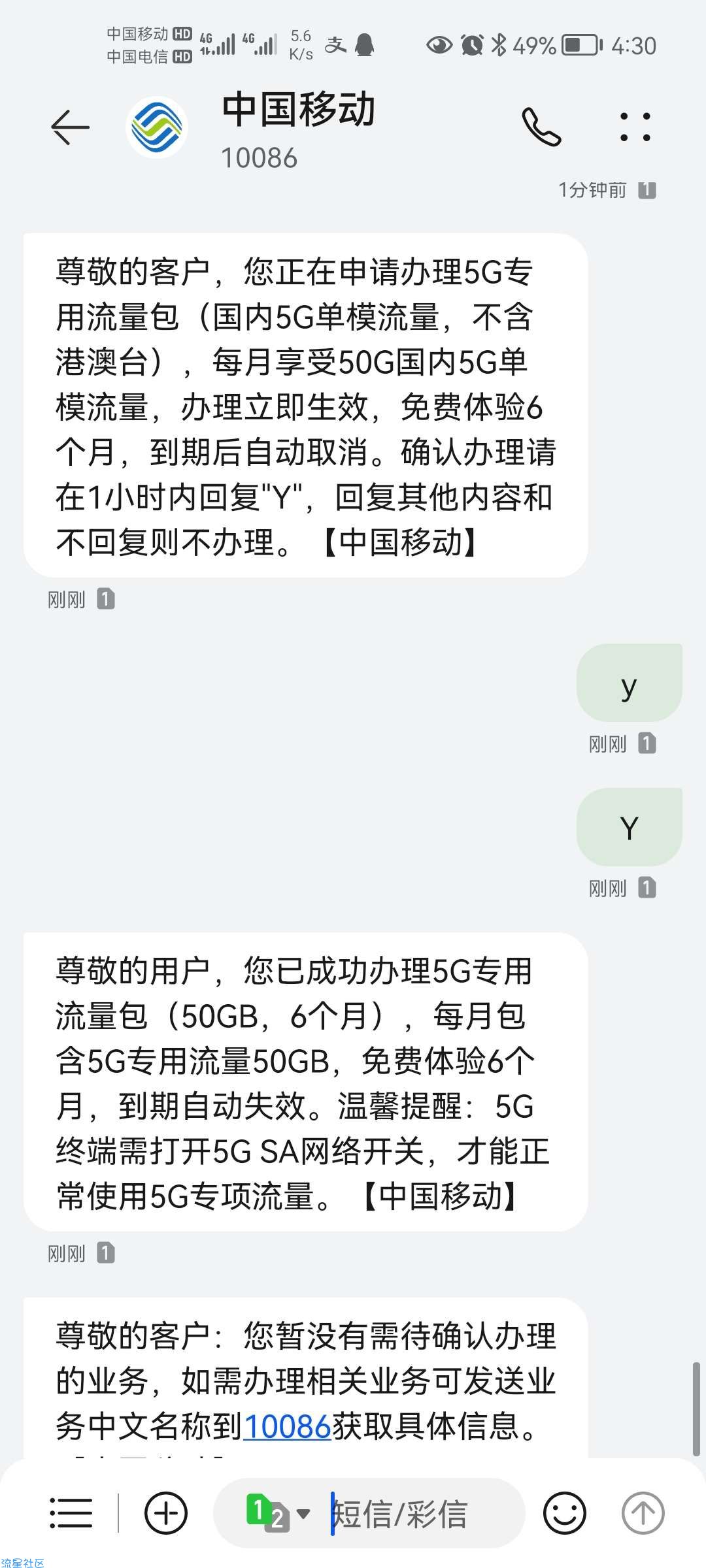706x1568 pixels.
Task: Open the plus attachment button
Action: pos(165,1512)
